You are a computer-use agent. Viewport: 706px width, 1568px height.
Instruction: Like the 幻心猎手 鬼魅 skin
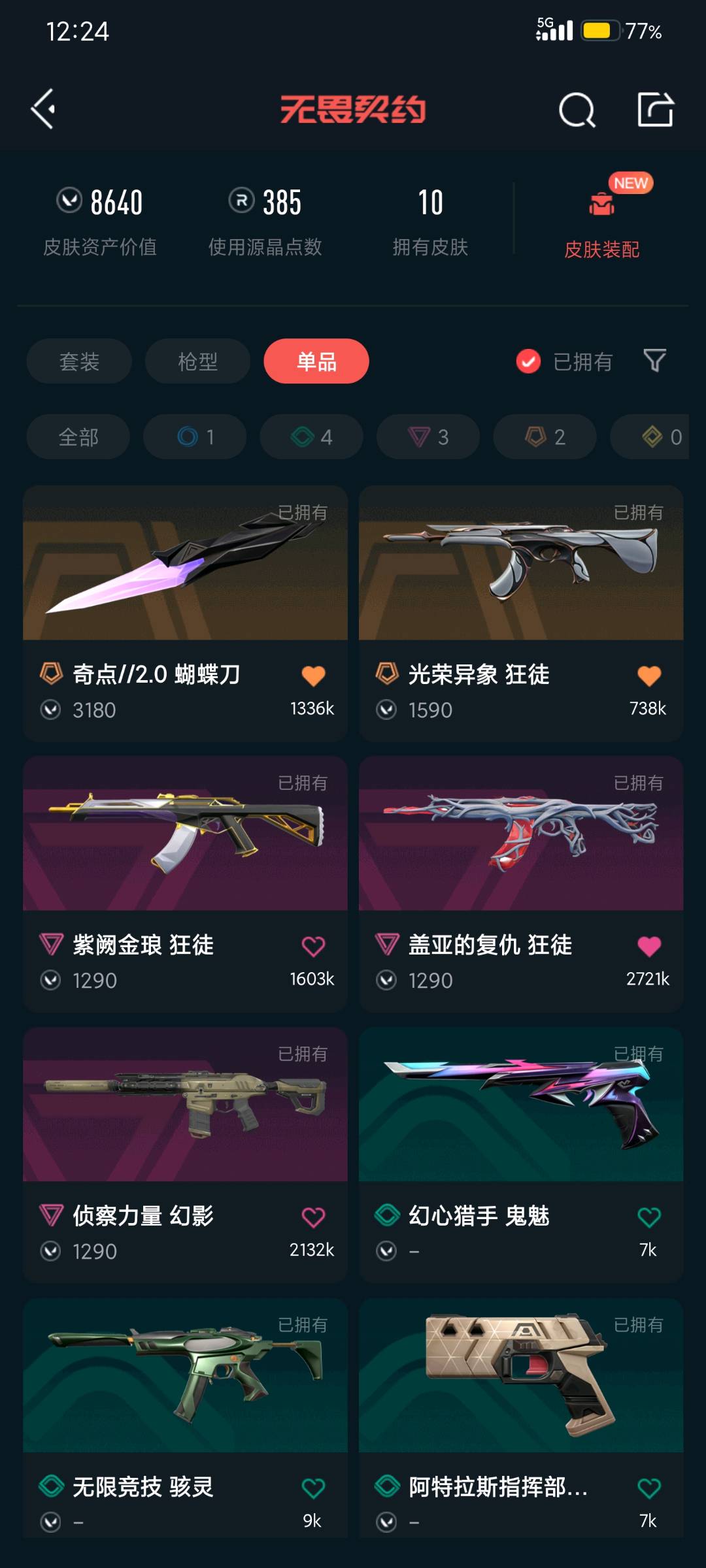(648, 1217)
